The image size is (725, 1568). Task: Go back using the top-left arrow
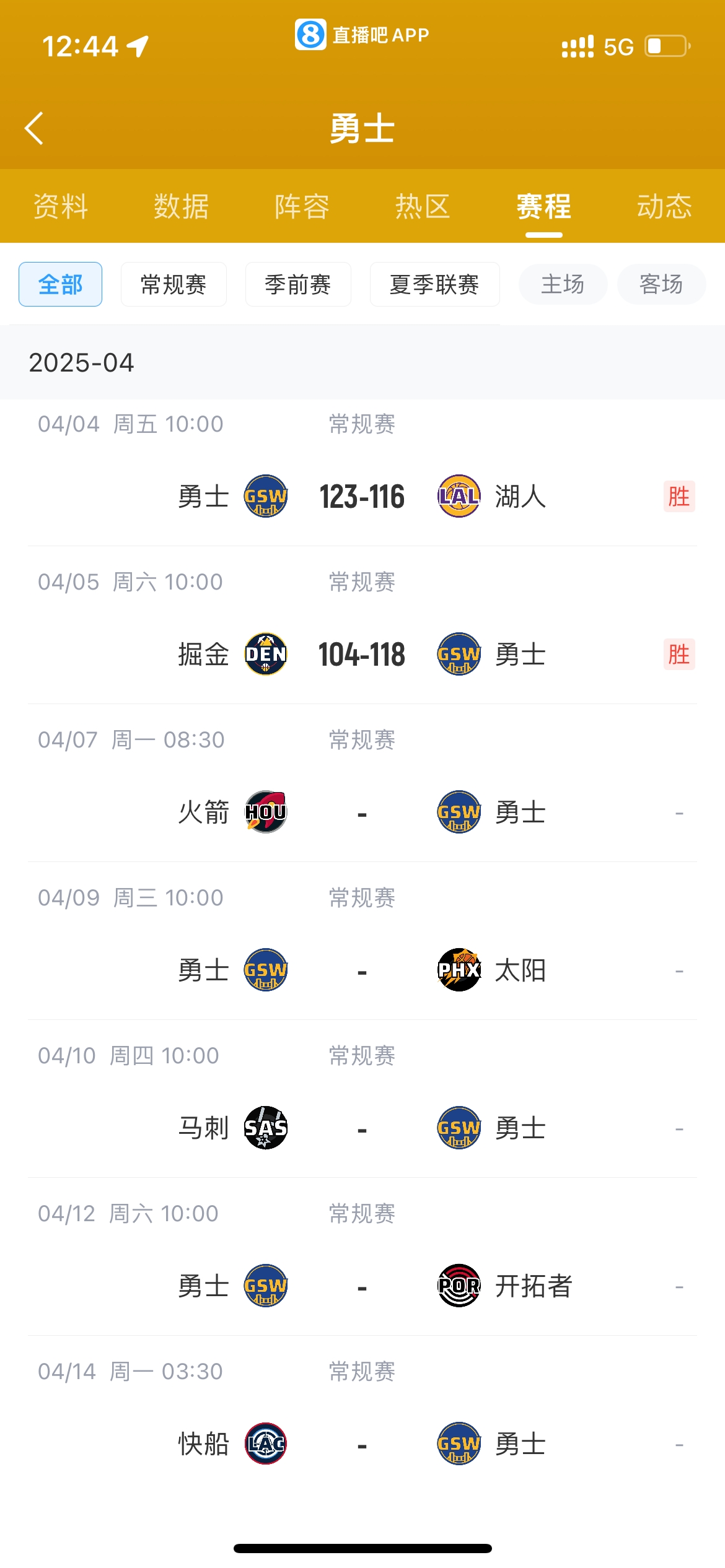click(x=34, y=128)
